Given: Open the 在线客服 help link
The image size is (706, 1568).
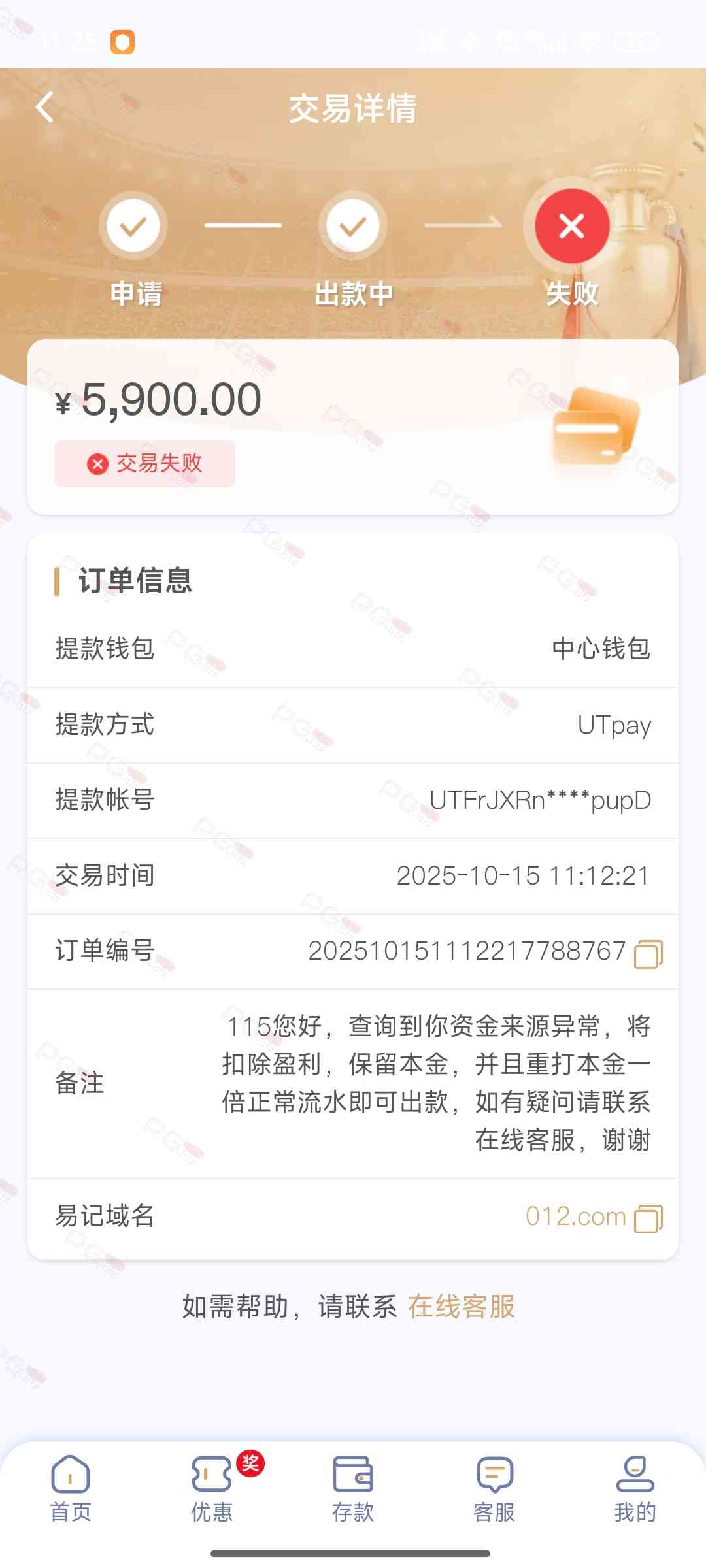Looking at the screenshot, I should pyautogui.click(x=461, y=1307).
